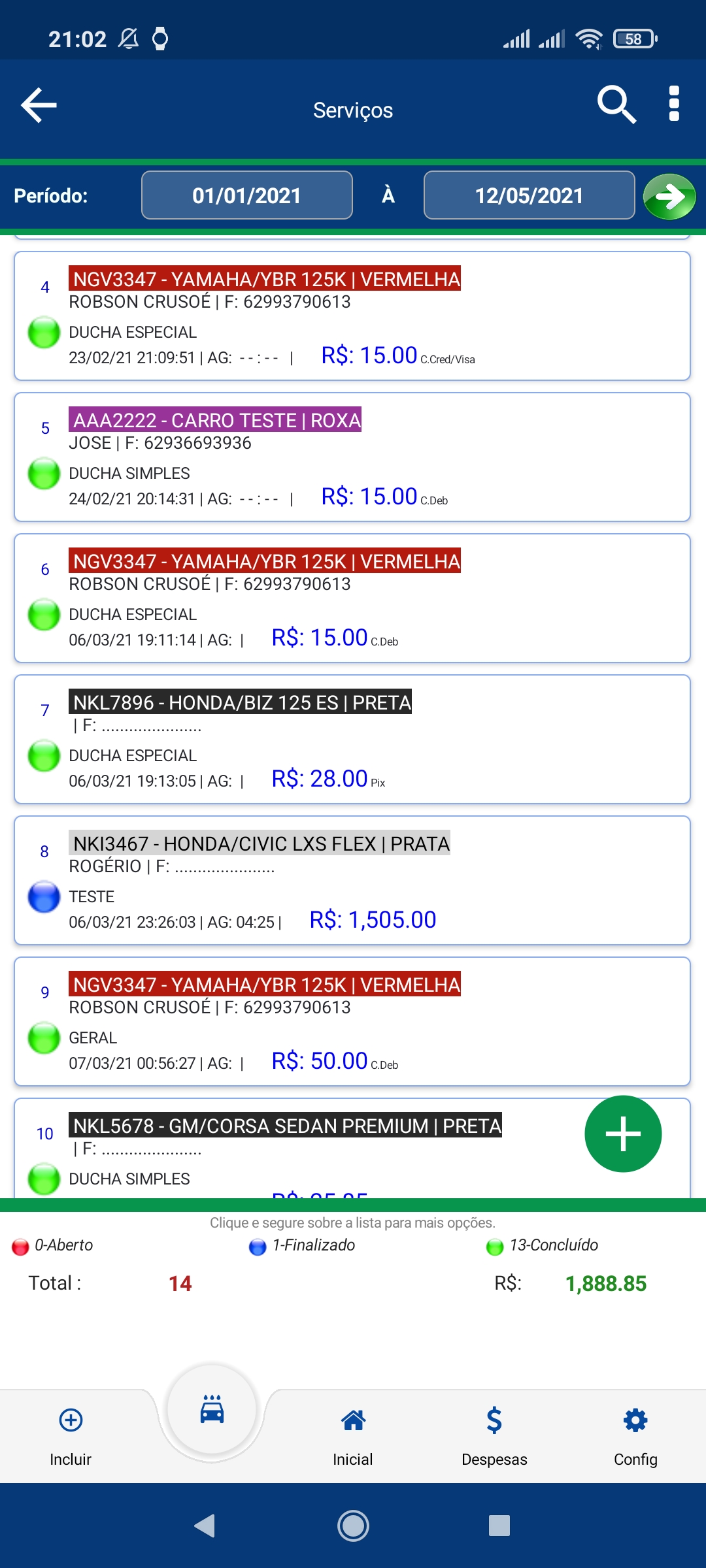Tap the red 0-Aberto status indicator

click(x=20, y=1245)
